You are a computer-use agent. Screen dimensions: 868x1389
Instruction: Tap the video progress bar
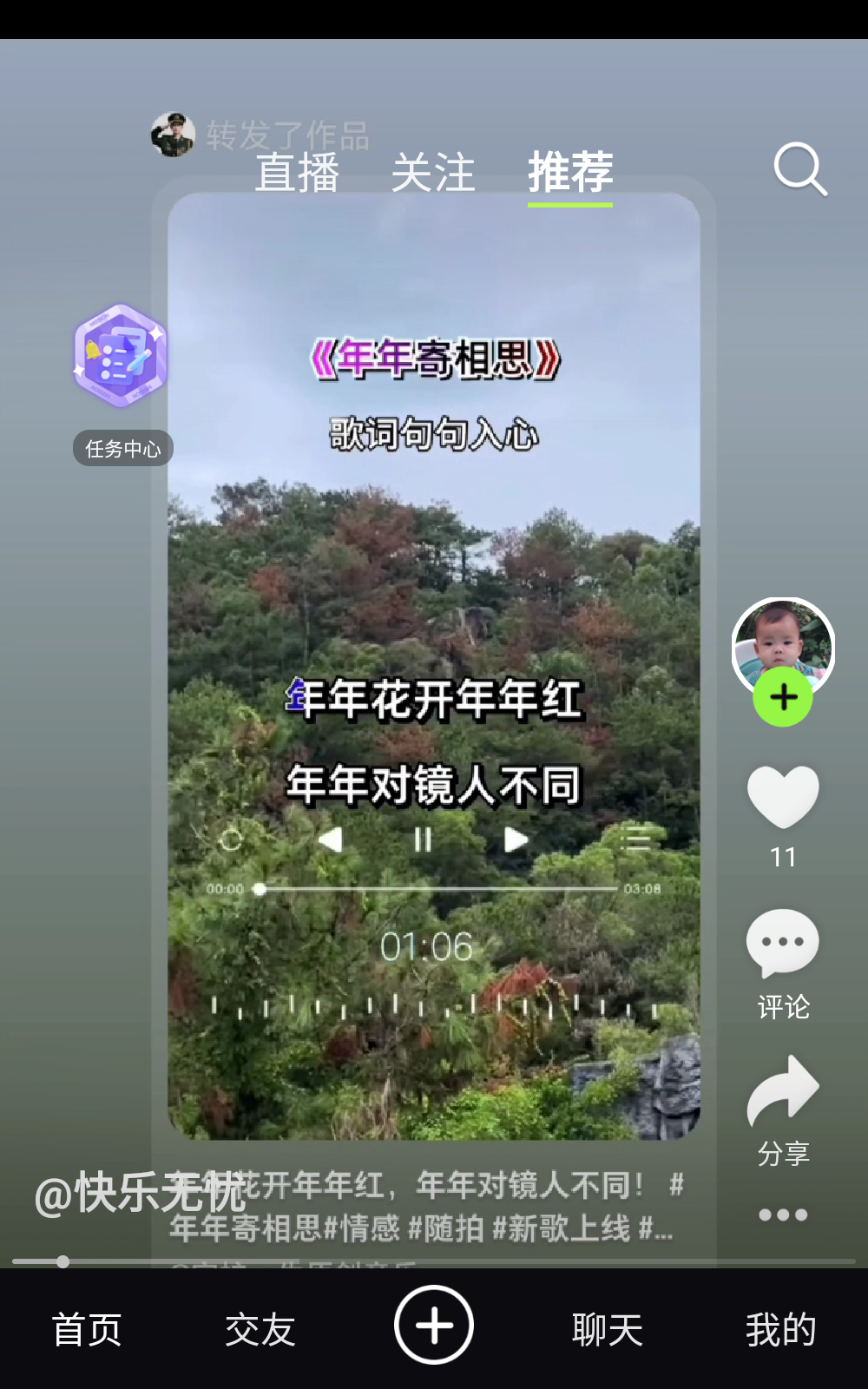coord(434,1261)
